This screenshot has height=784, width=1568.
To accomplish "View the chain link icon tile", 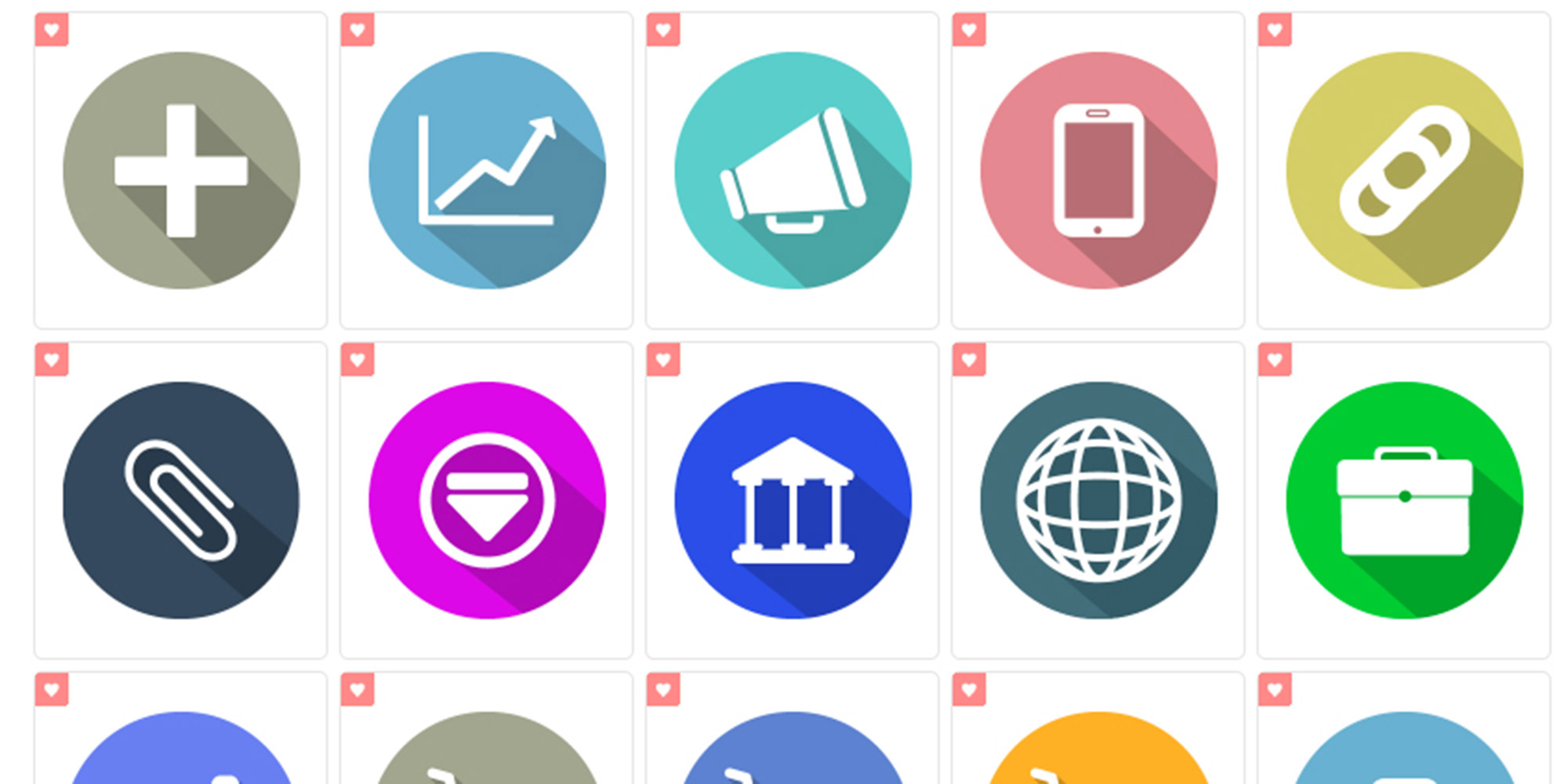I will click(x=1404, y=171).
